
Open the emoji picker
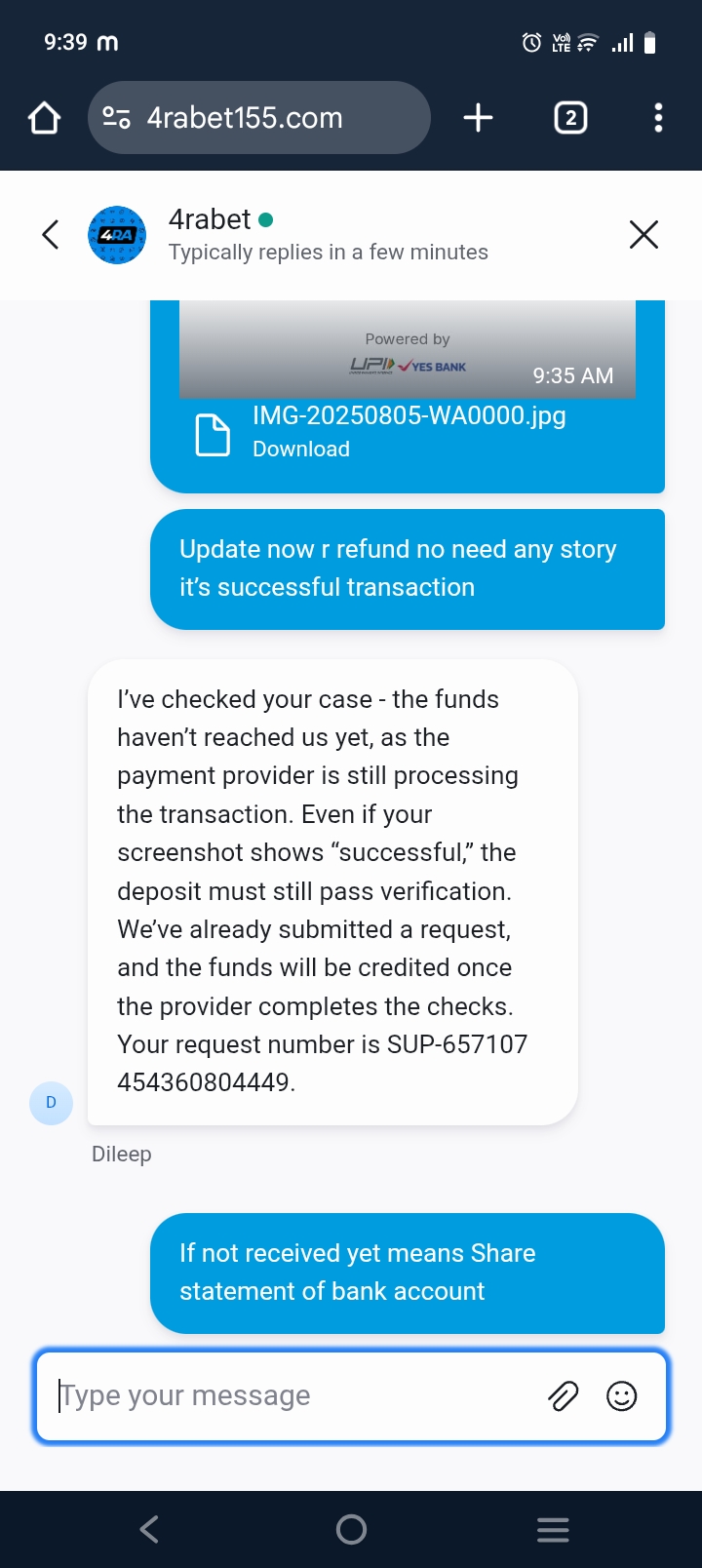[x=621, y=1396]
